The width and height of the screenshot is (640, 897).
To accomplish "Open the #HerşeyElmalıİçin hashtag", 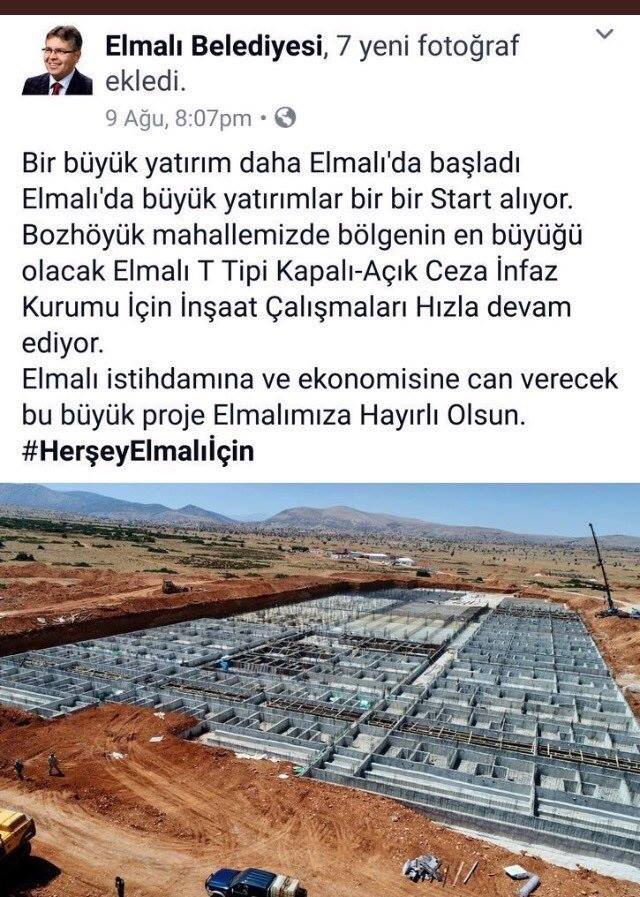I will tap(138, 451).
